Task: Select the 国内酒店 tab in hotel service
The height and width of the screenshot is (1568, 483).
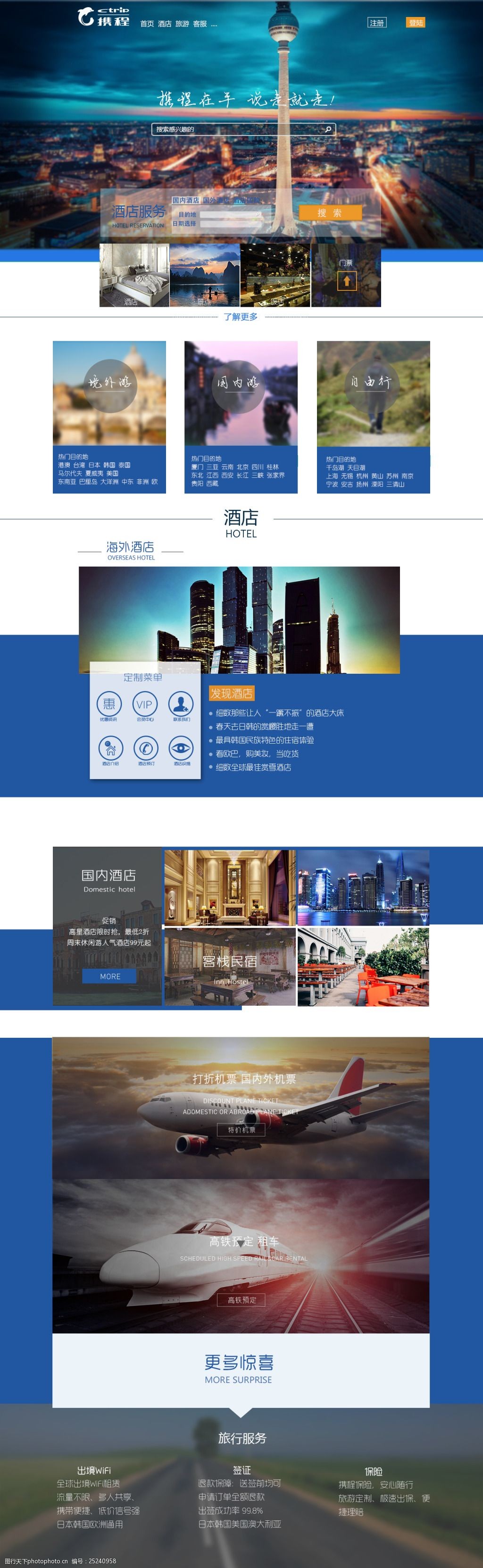Action: pyautogui.click(x=185, y=200)
